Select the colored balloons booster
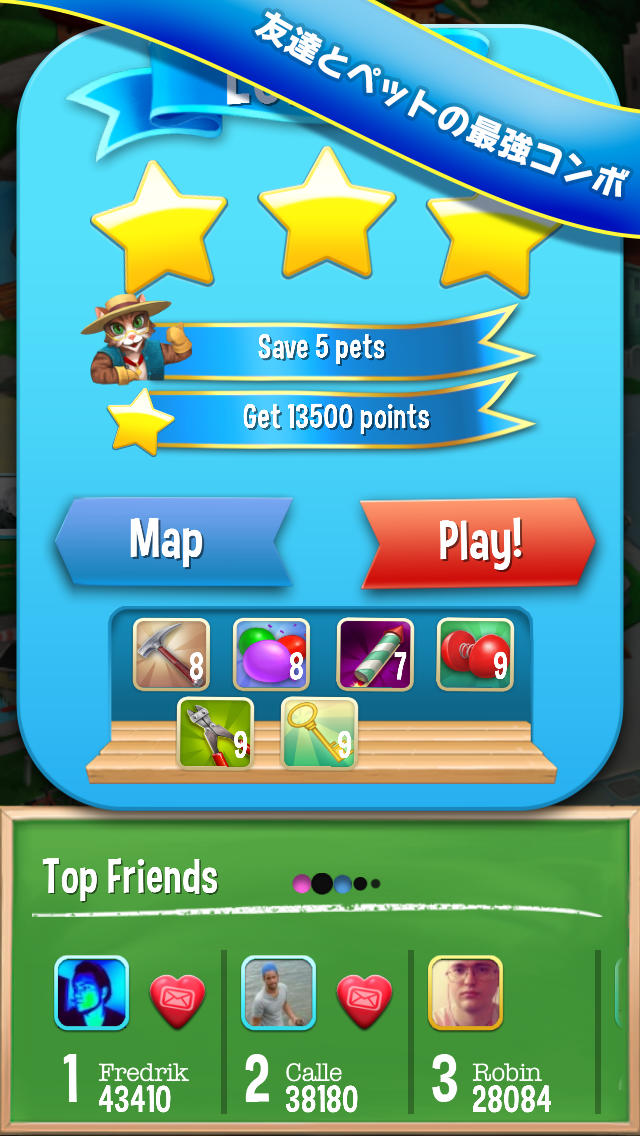This screenshot has height=1136, width=640. [271, 655]
